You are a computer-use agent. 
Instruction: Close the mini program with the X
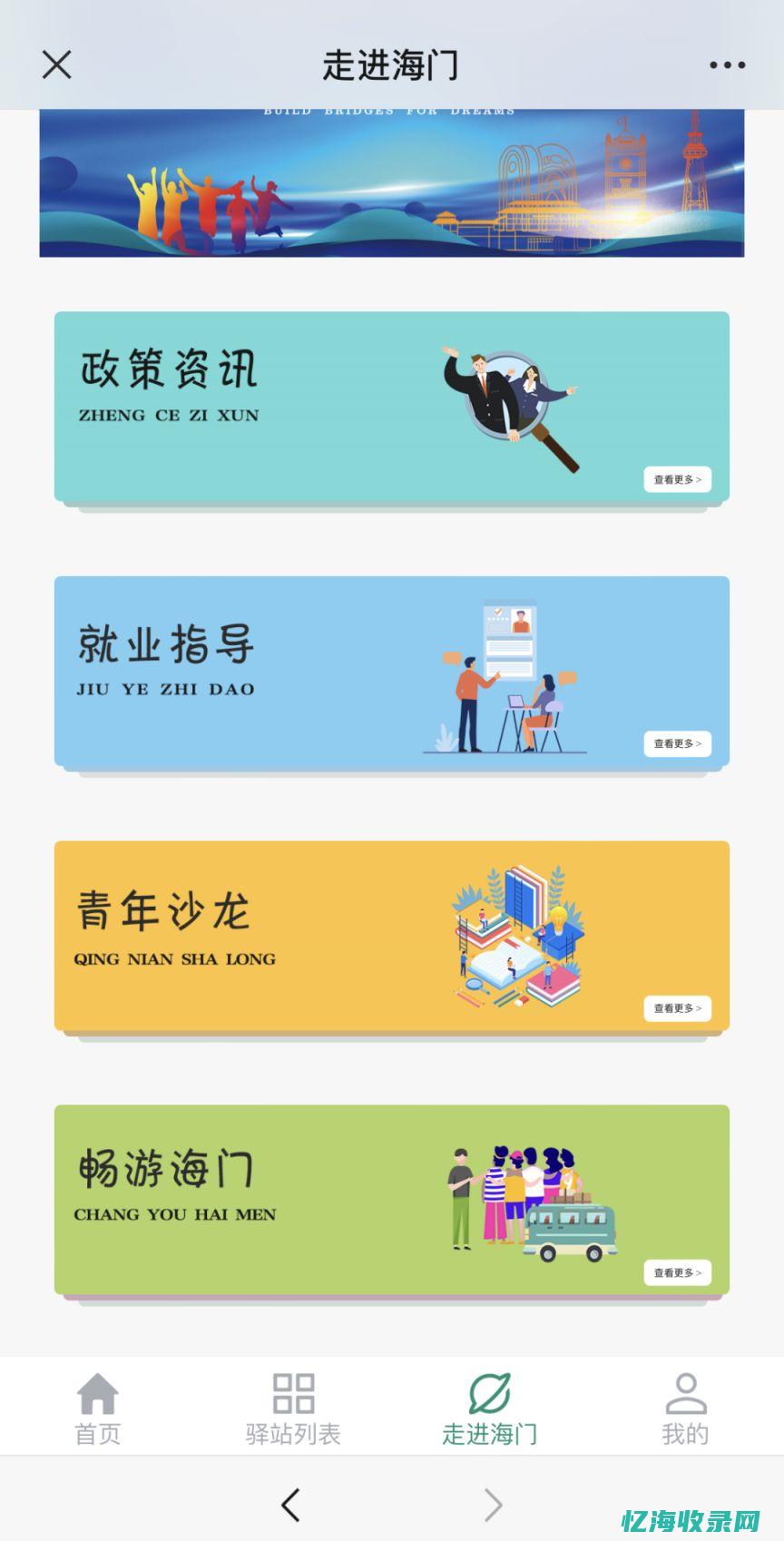click(x=56, y=64)
